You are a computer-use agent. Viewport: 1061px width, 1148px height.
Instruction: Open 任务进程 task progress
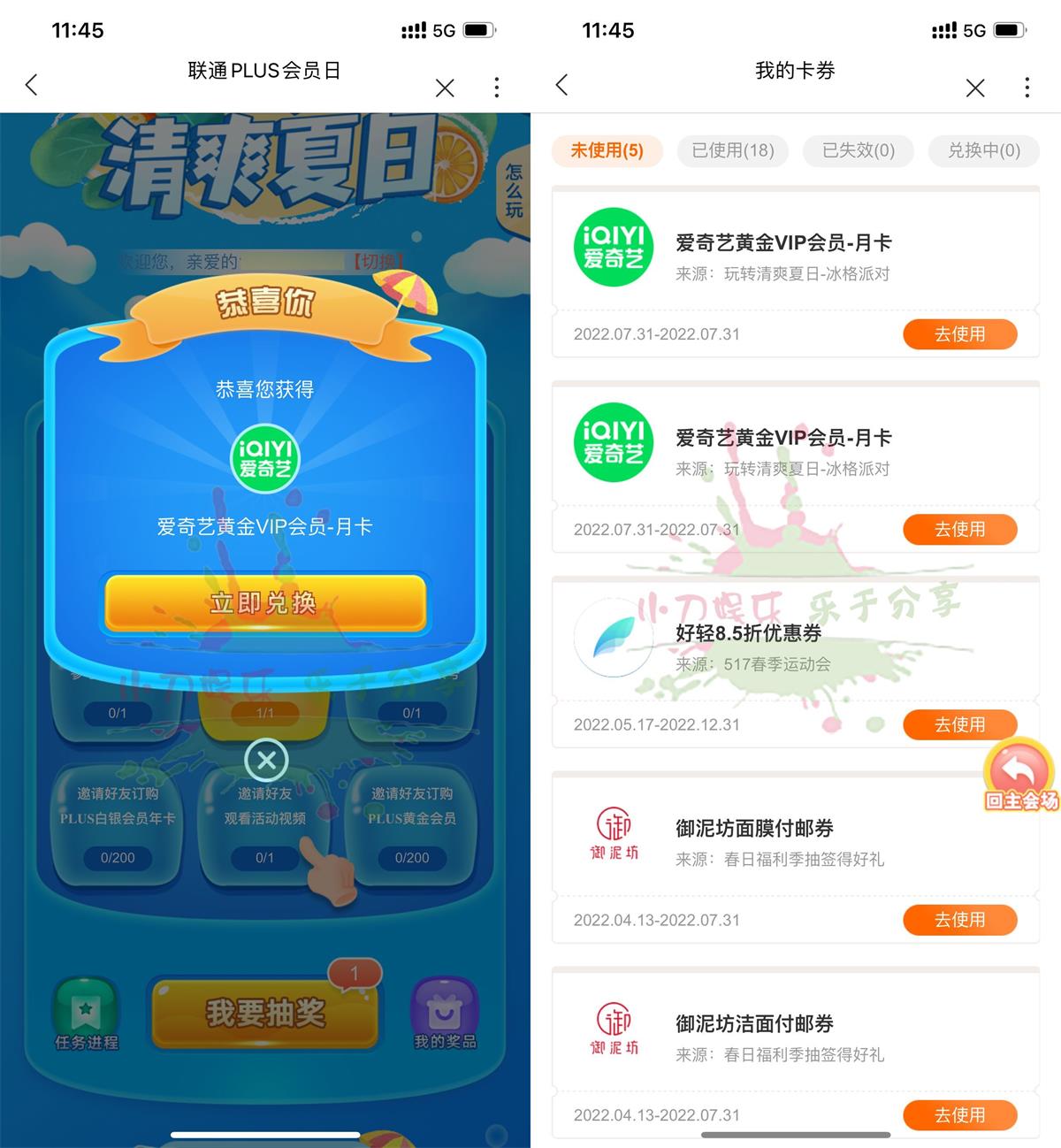[x=86, y=1015]
